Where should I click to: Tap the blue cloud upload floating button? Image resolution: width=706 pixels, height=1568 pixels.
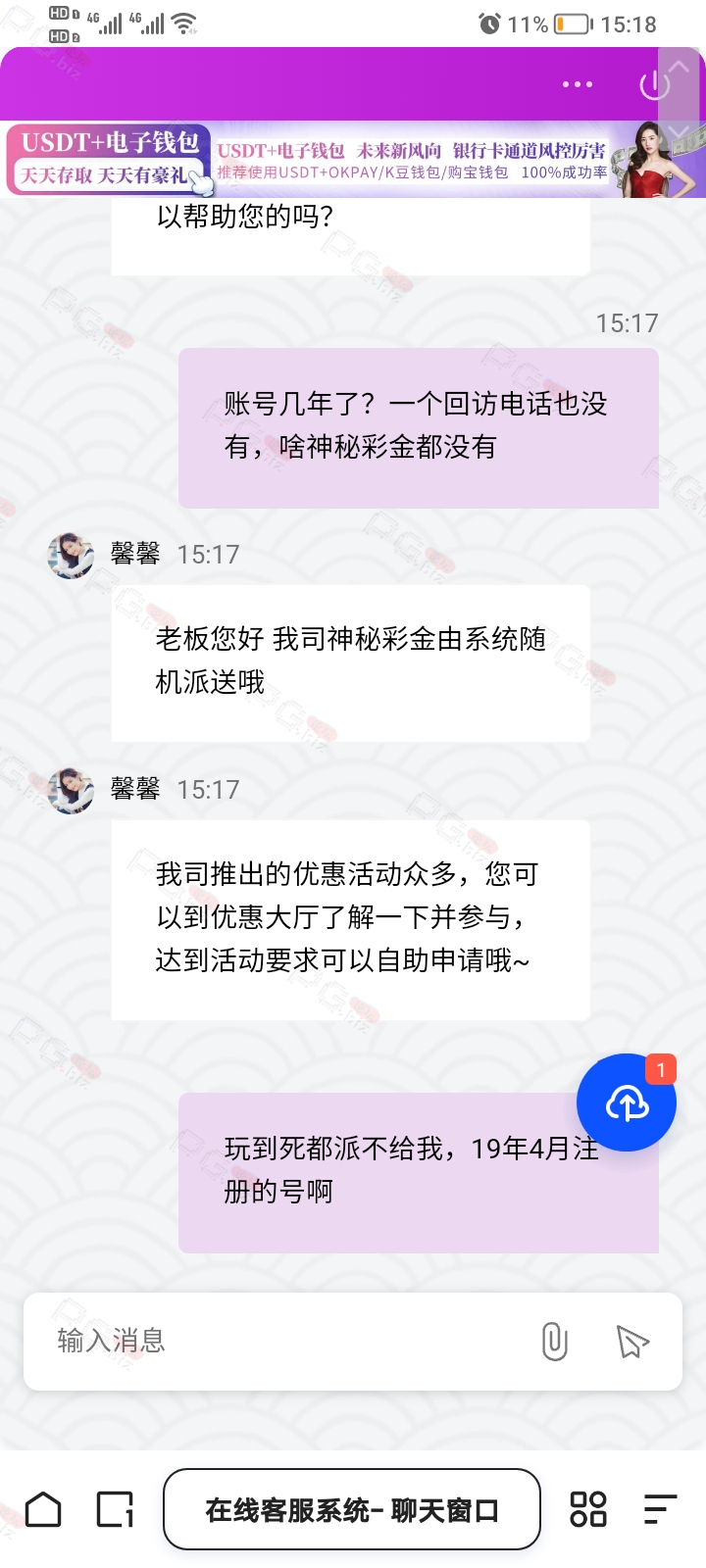627,1102
